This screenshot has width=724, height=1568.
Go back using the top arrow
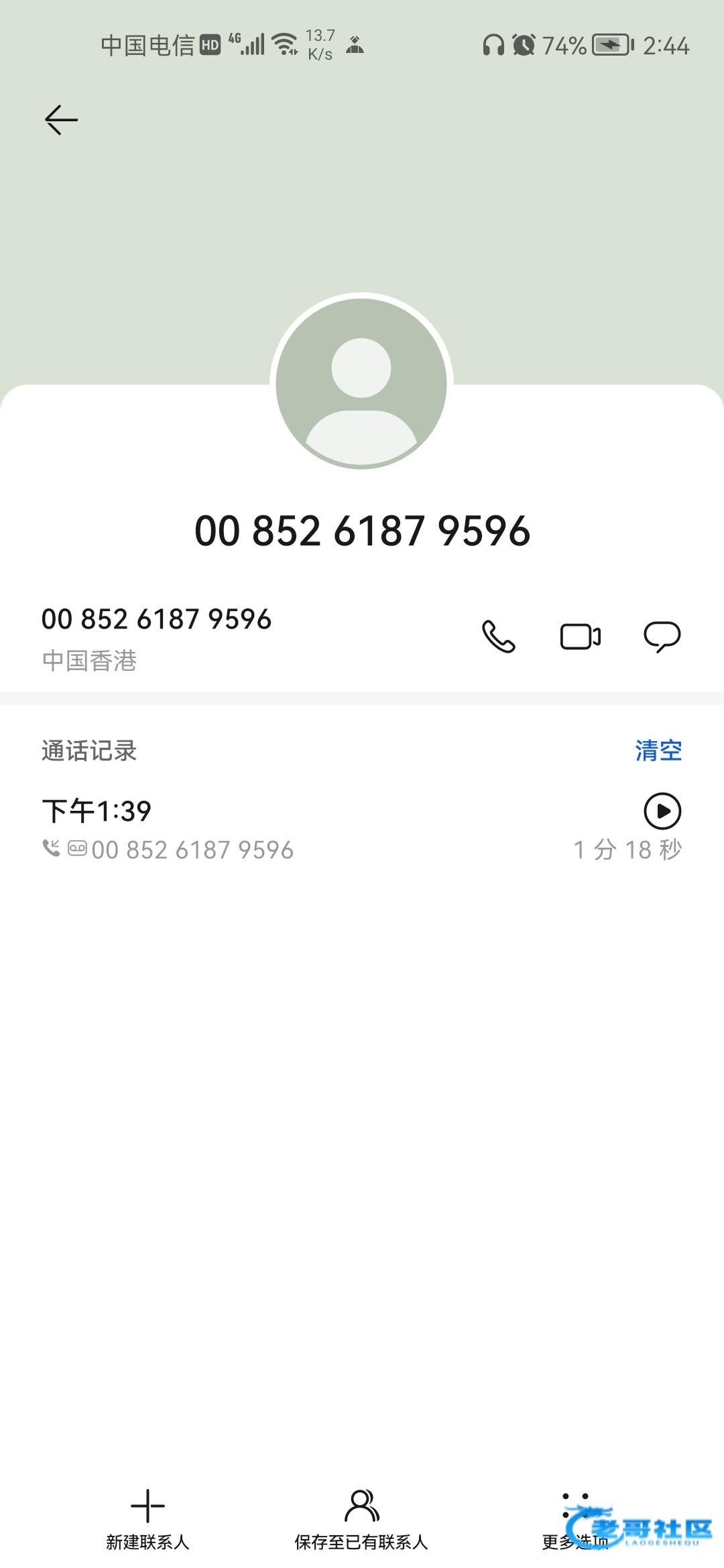click(x=61, y=120)
